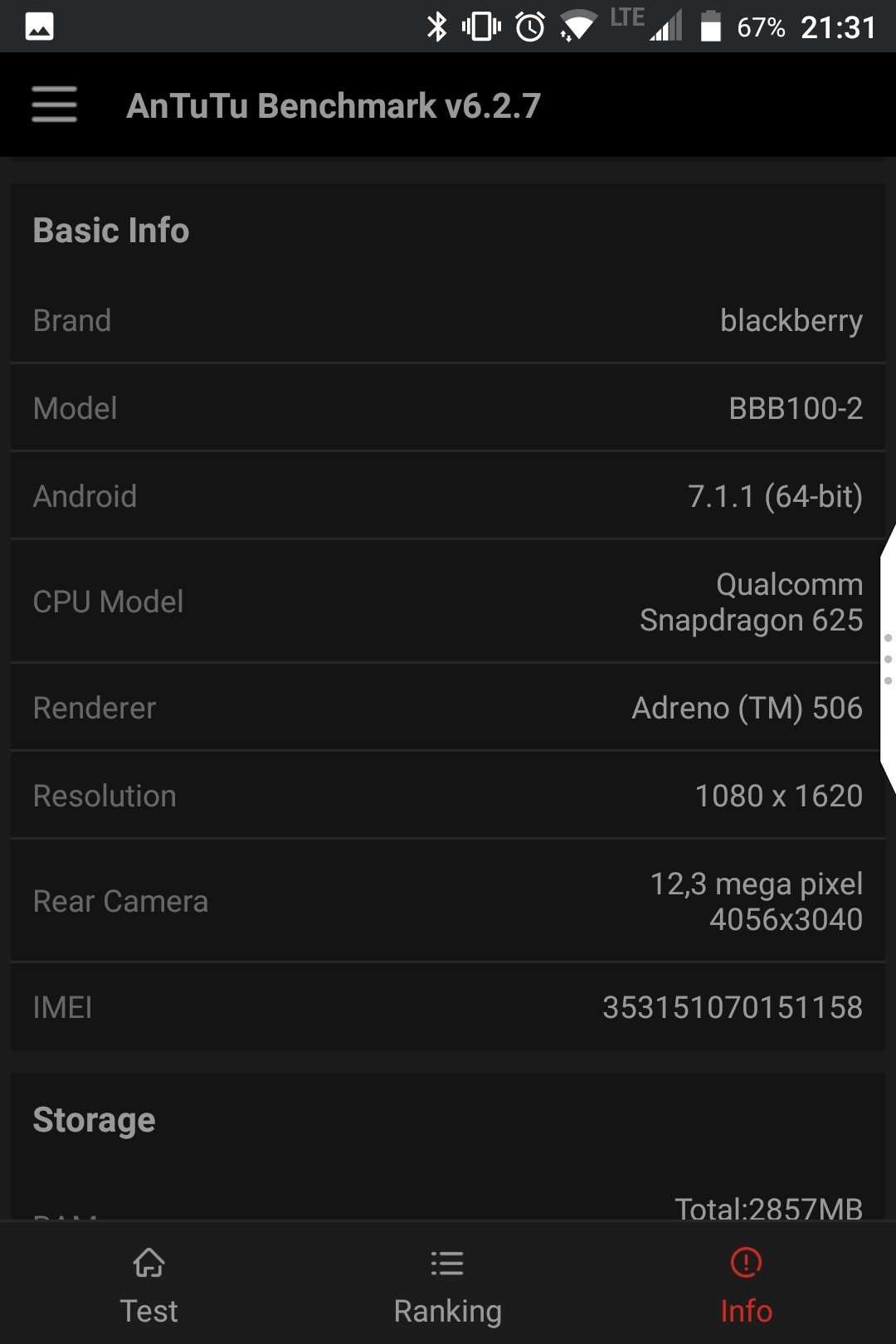Screen dimensions: 896x1344
Task: Open the AnTuTu navigation drawer menu
Action: coord(54,105)
